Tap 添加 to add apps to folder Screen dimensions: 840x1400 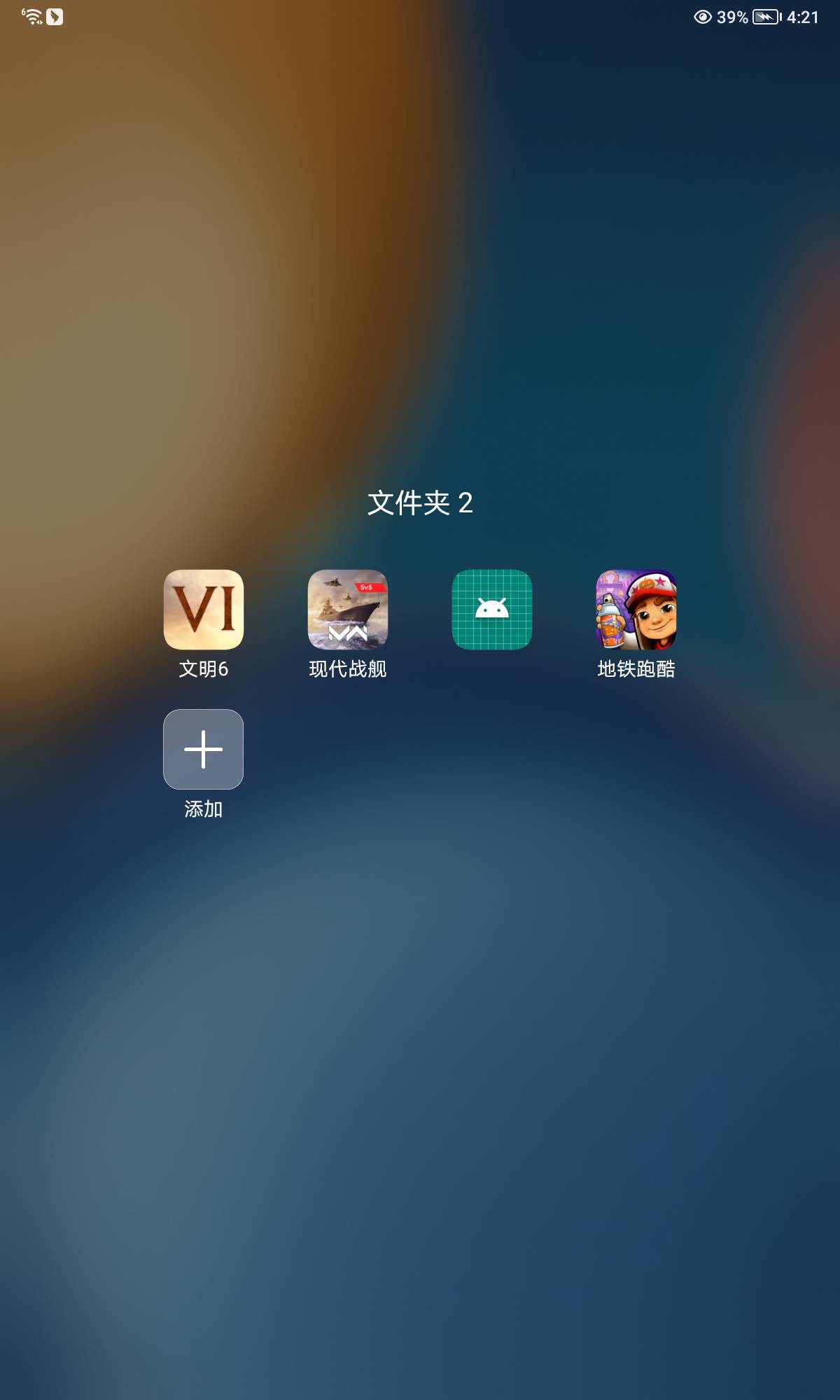[x=204, y=750]
